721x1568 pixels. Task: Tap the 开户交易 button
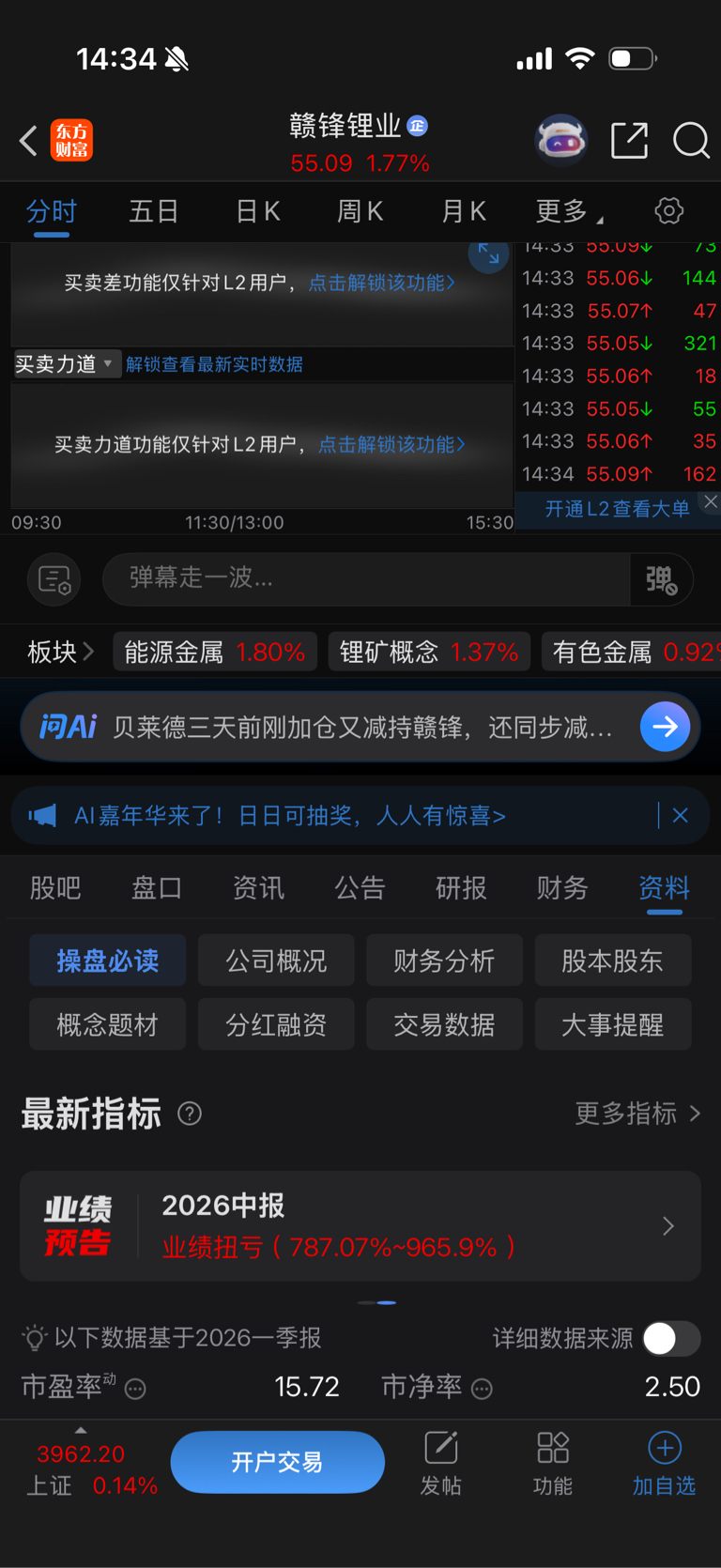point(278,1462)
